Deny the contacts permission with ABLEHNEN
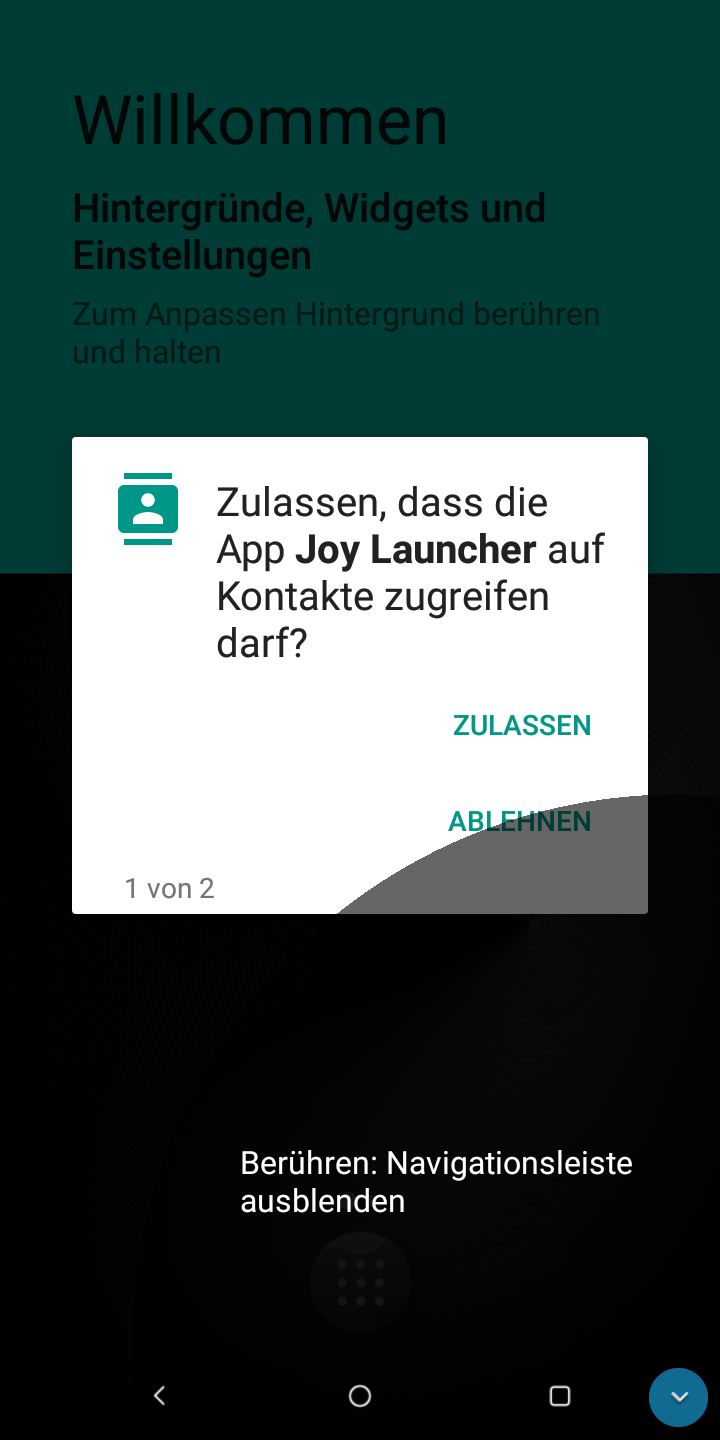The height and width of the screenshot is (1440, 720). point(519,821)
